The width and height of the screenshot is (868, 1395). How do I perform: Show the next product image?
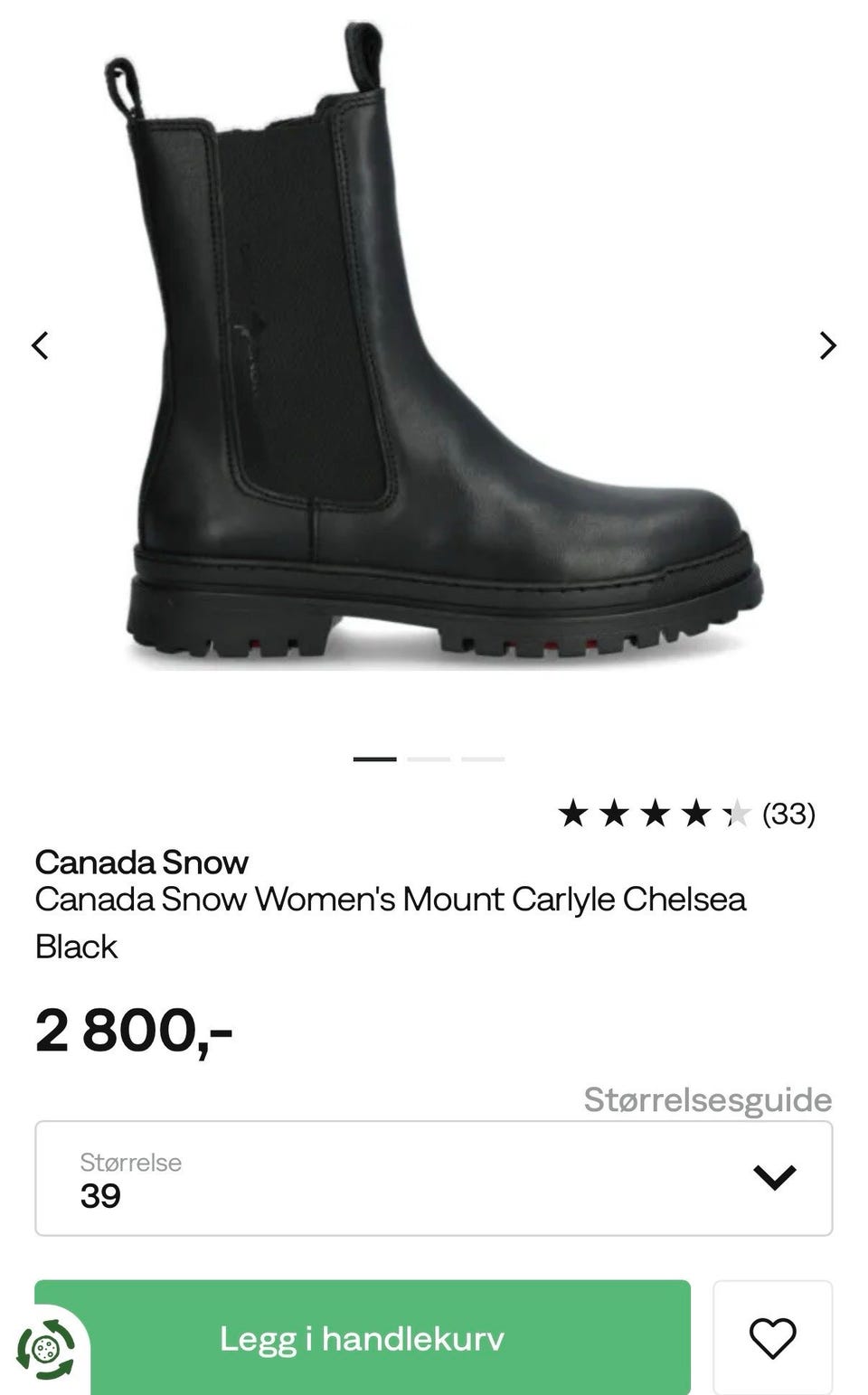pos(827,345)
